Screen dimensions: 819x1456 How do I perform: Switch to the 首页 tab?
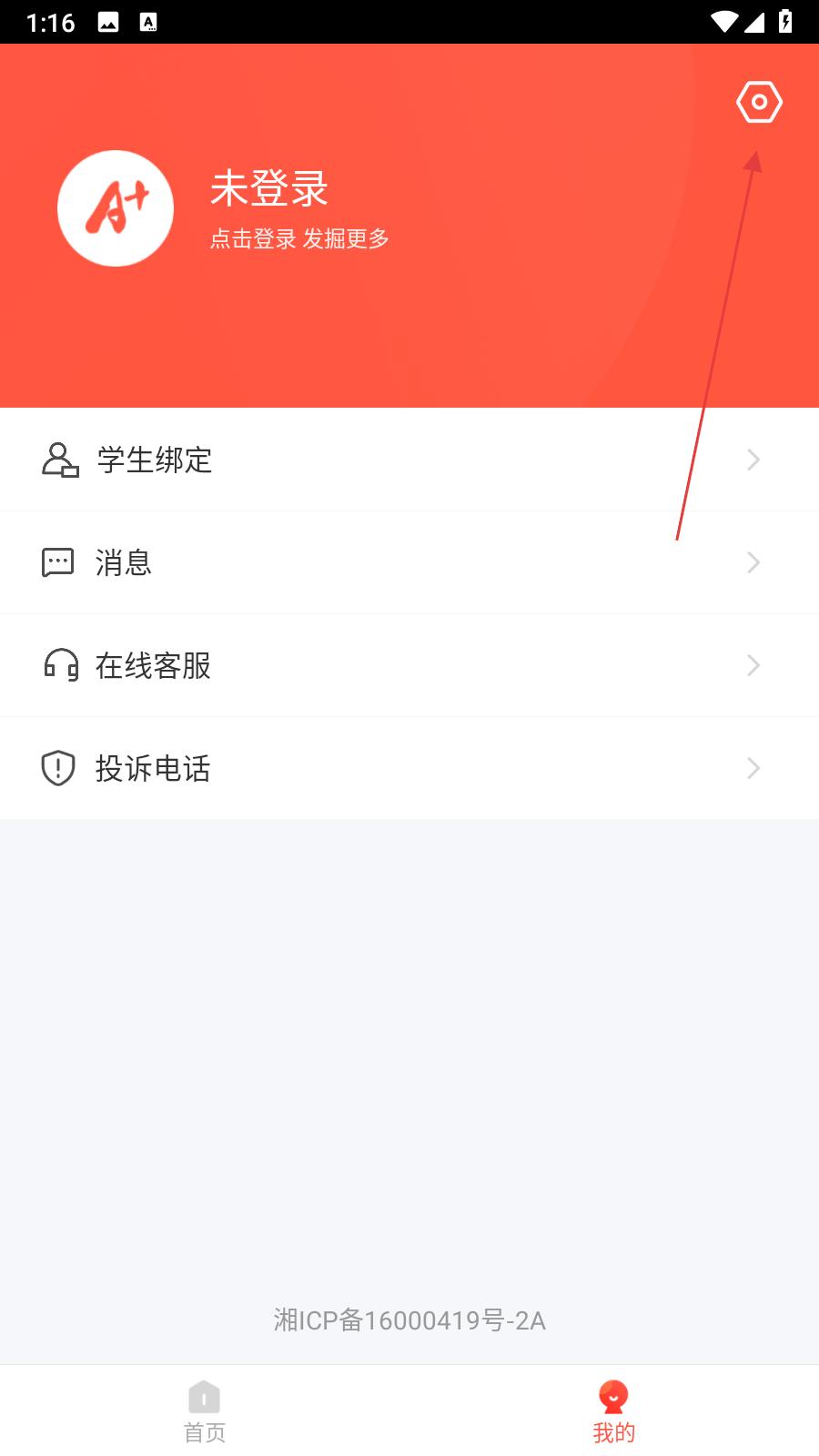205,1411
